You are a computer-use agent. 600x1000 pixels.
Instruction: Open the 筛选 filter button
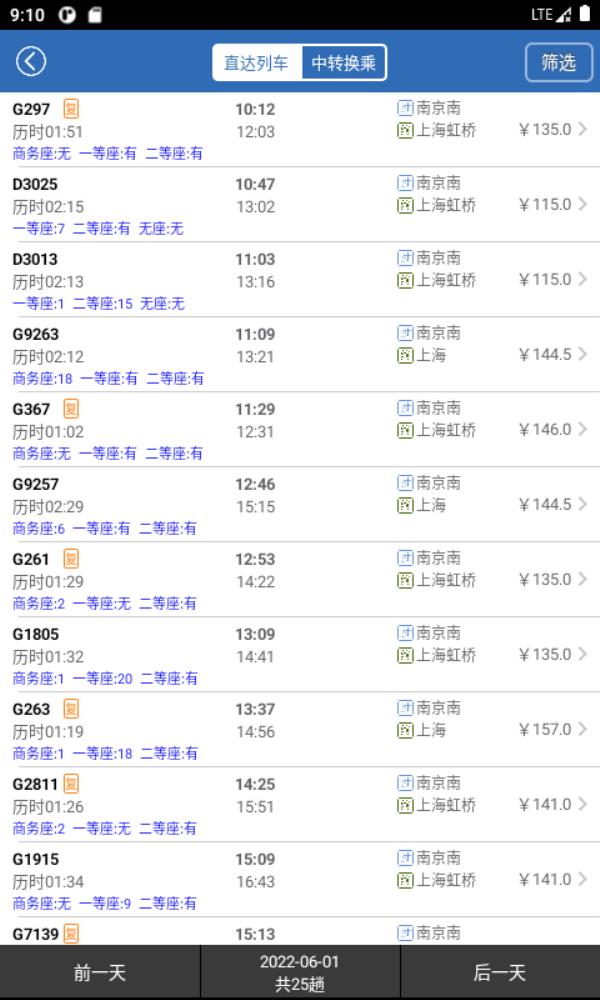click(558, 63)
